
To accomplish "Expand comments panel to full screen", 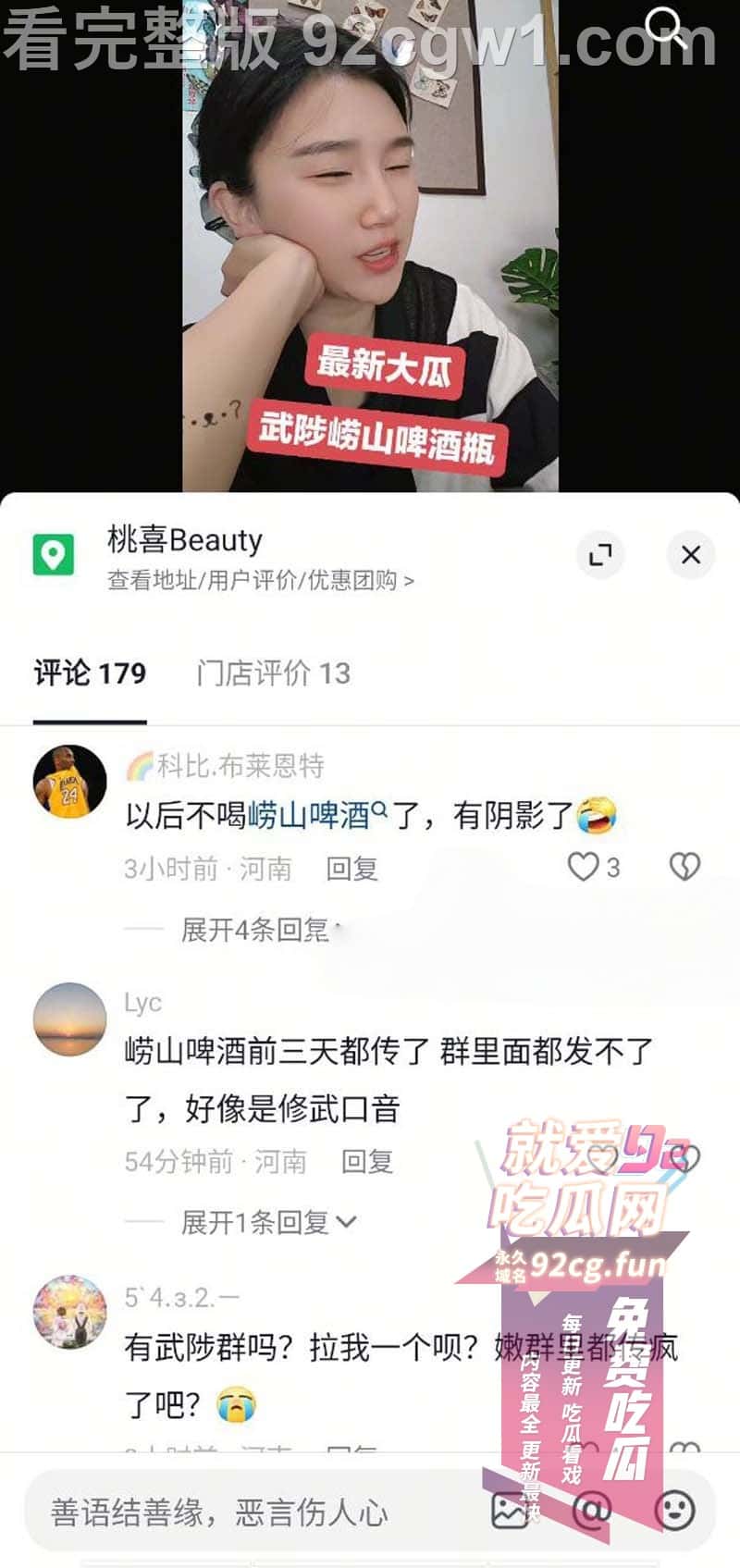I will (x=600, y=555).
